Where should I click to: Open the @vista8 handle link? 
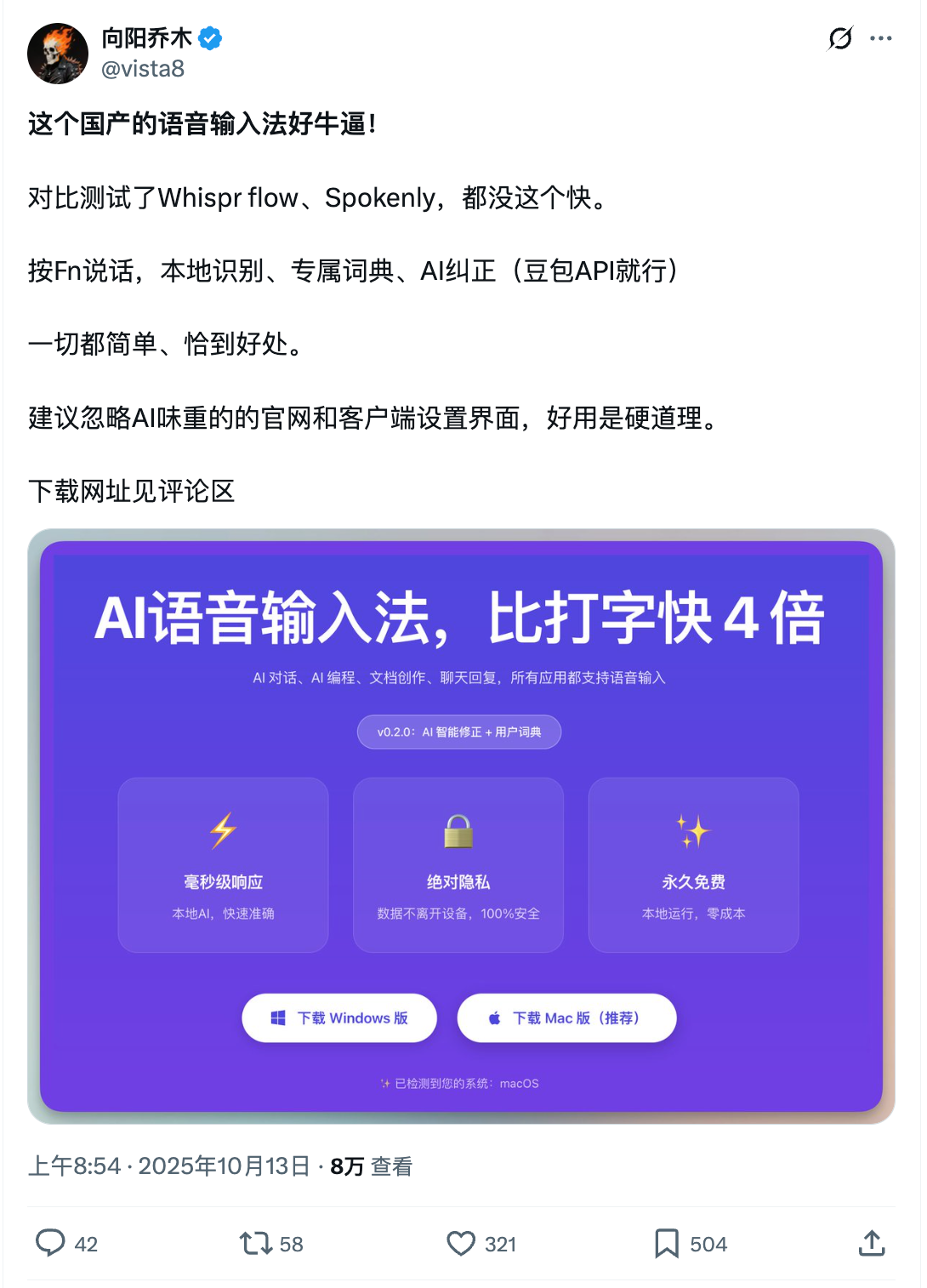point(143,69)
